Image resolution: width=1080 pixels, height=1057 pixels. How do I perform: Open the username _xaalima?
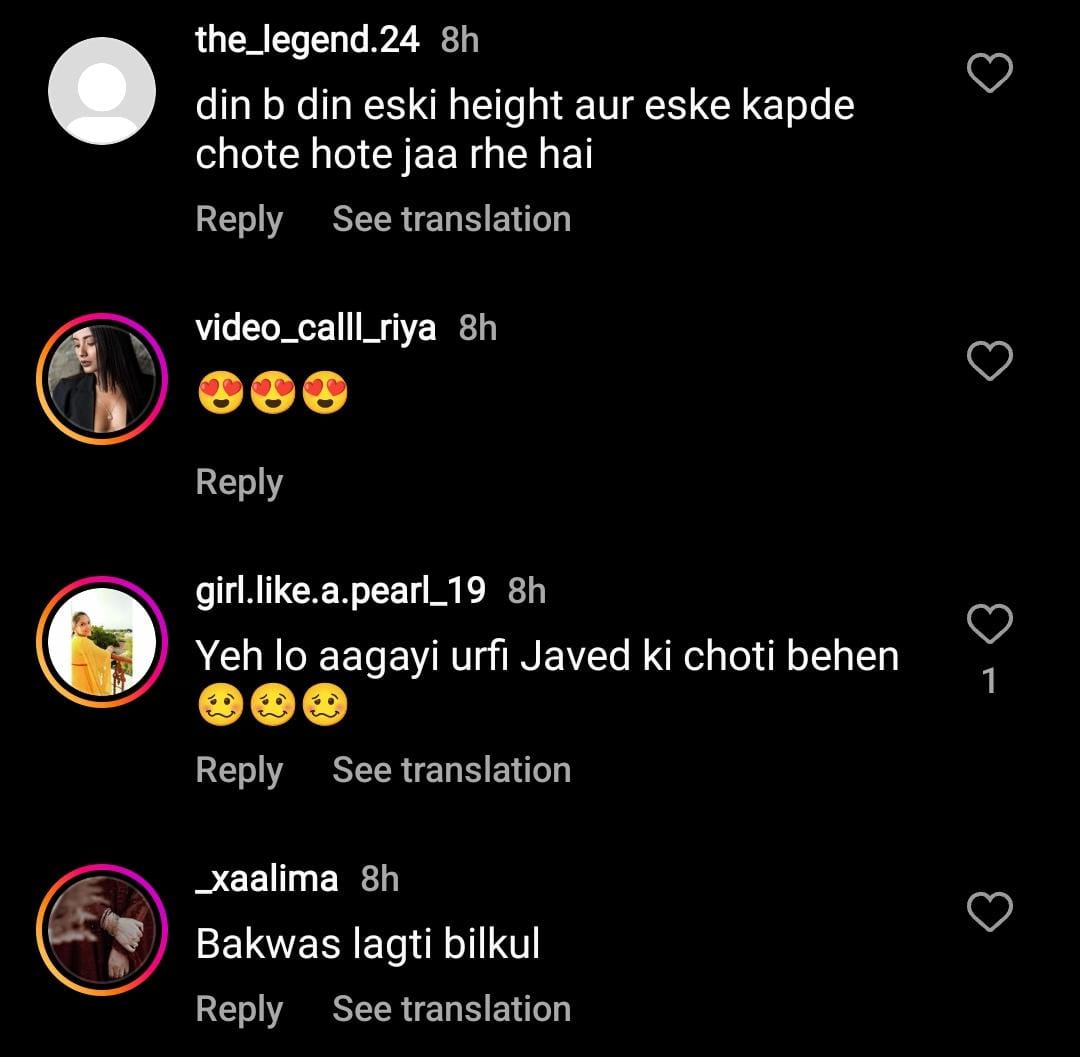click(267, 879)
